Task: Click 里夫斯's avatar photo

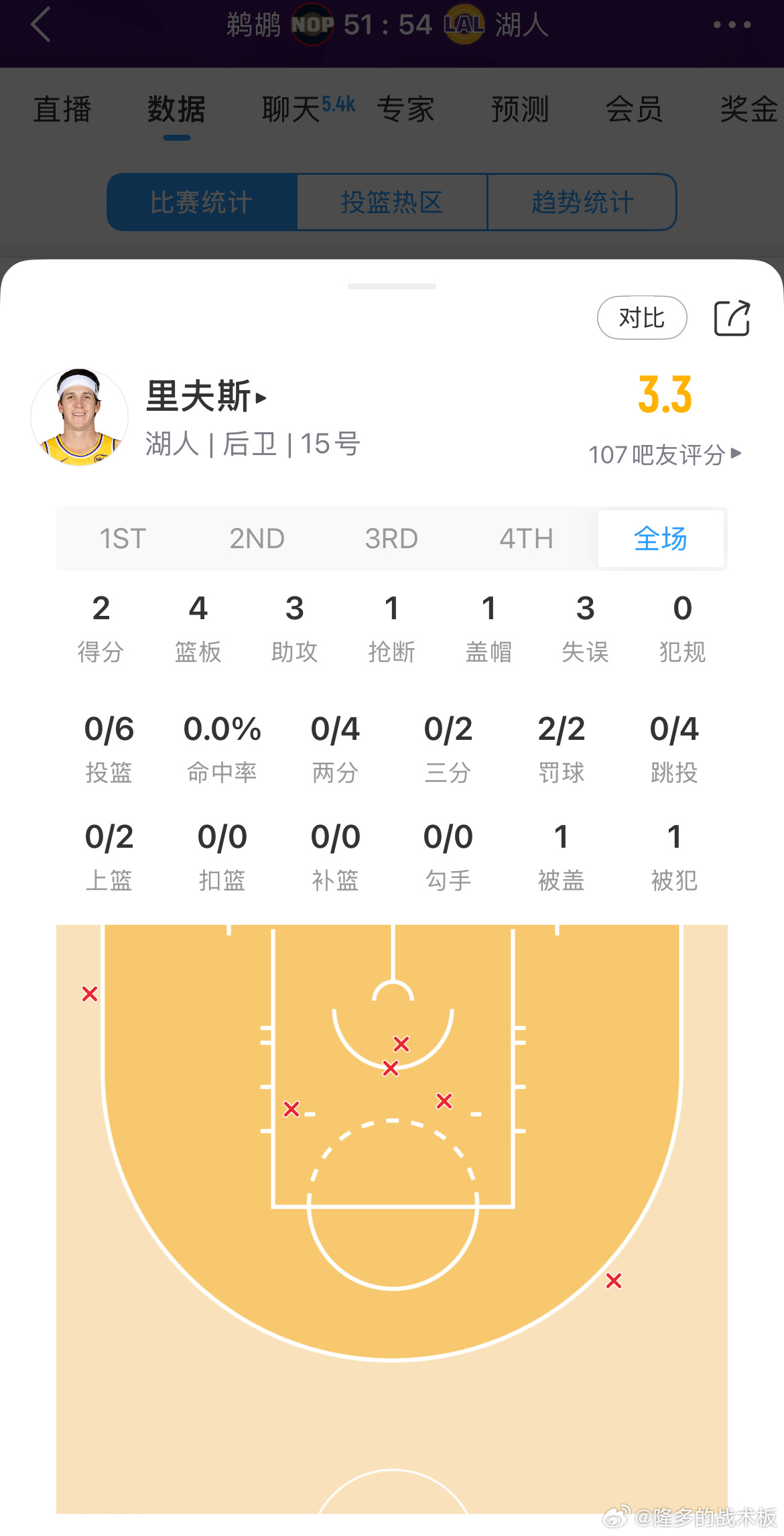Action: click(x=78, y=416)
